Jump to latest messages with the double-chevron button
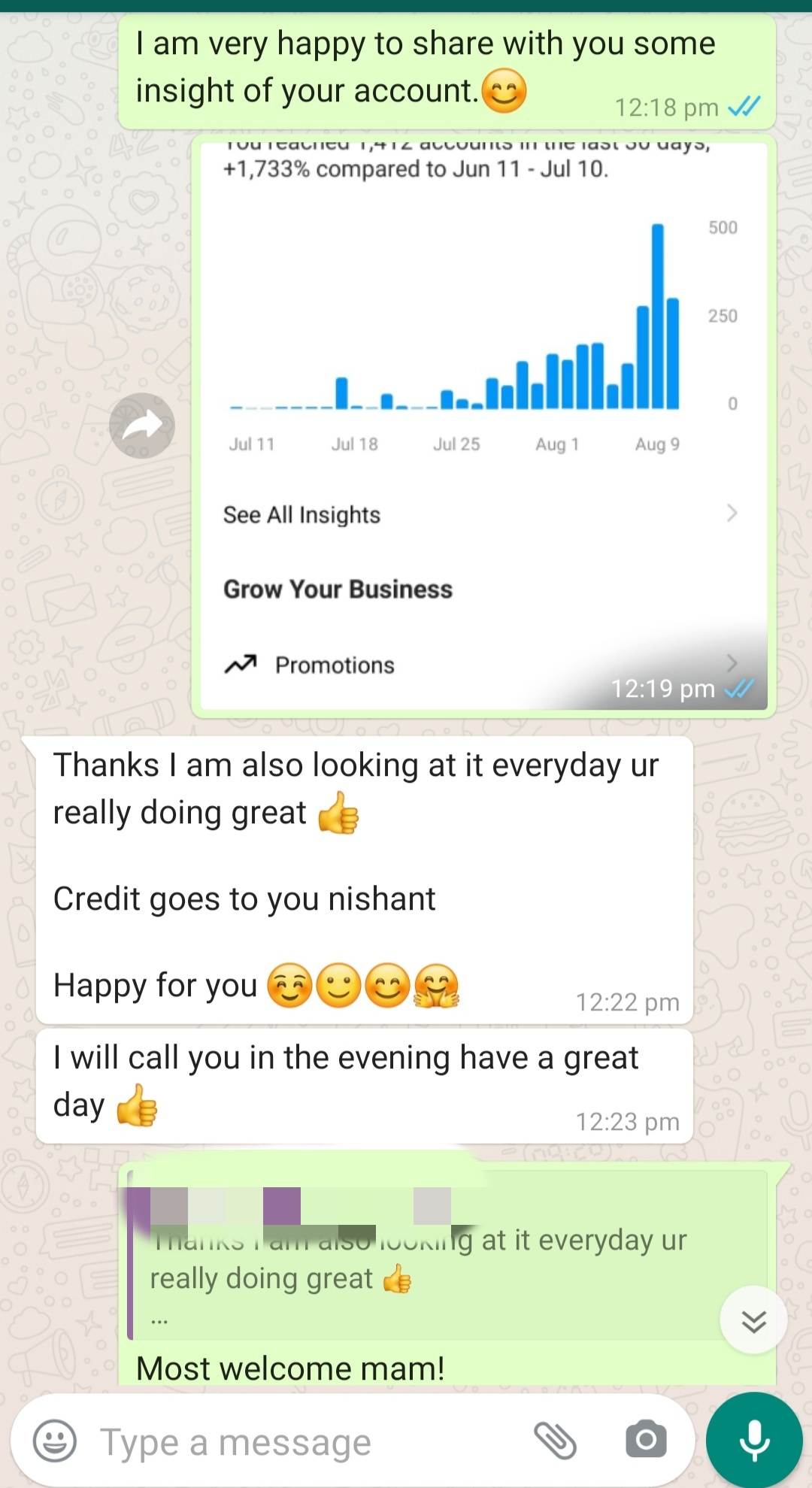The width and height of the screenshot is (812, 1488). coord(753,1320)
